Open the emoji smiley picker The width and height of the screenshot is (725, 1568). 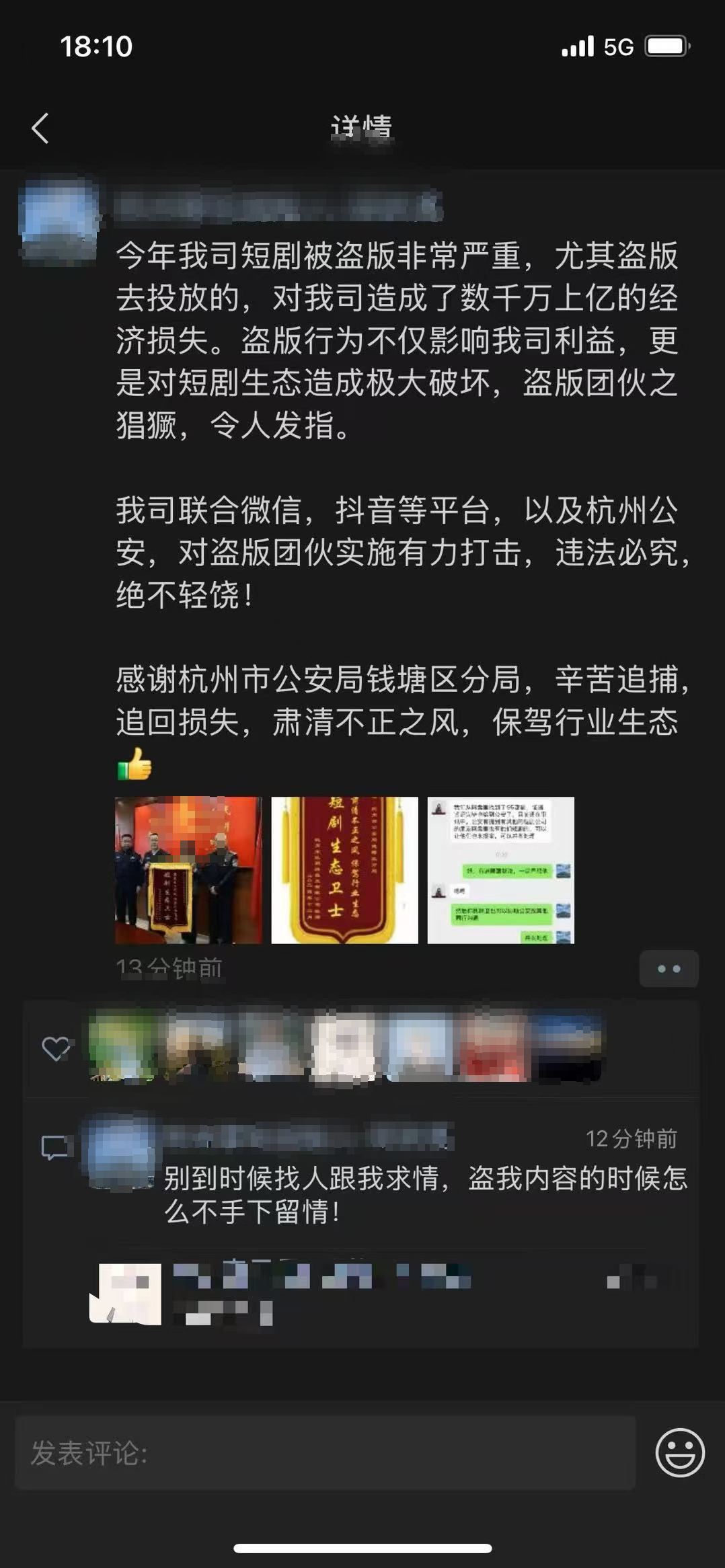tap(679, 1452)
